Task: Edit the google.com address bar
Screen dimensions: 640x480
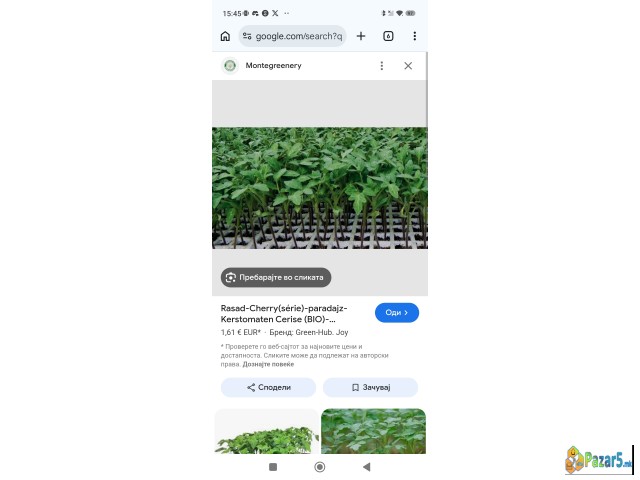Action: tap(297, 36)
